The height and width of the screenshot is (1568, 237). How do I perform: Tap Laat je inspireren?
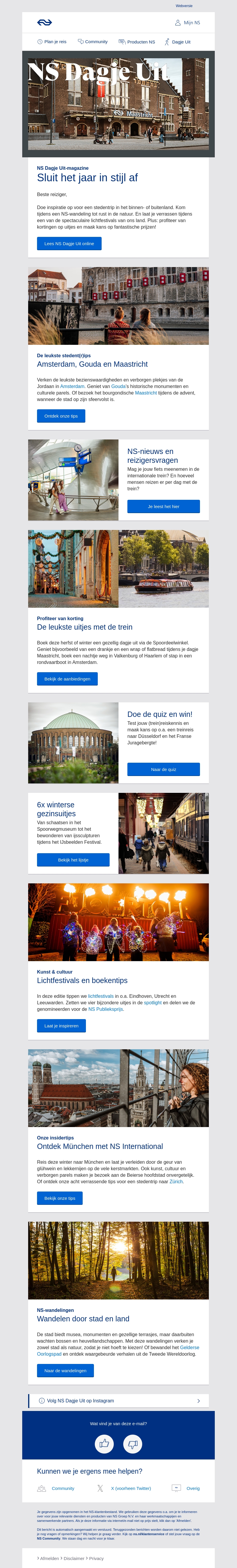coord(61,1026)
